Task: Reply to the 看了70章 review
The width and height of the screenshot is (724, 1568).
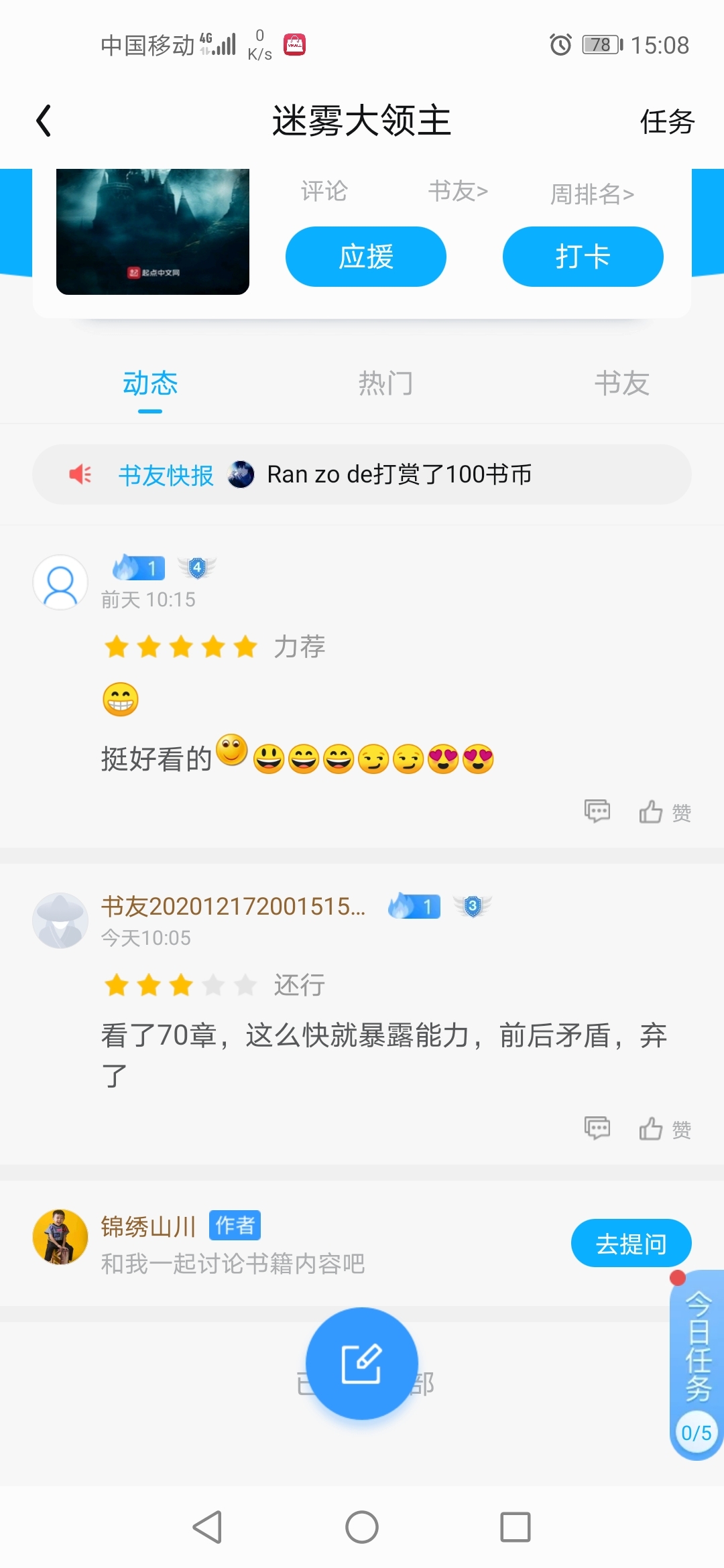Action: coord(597,1128)
